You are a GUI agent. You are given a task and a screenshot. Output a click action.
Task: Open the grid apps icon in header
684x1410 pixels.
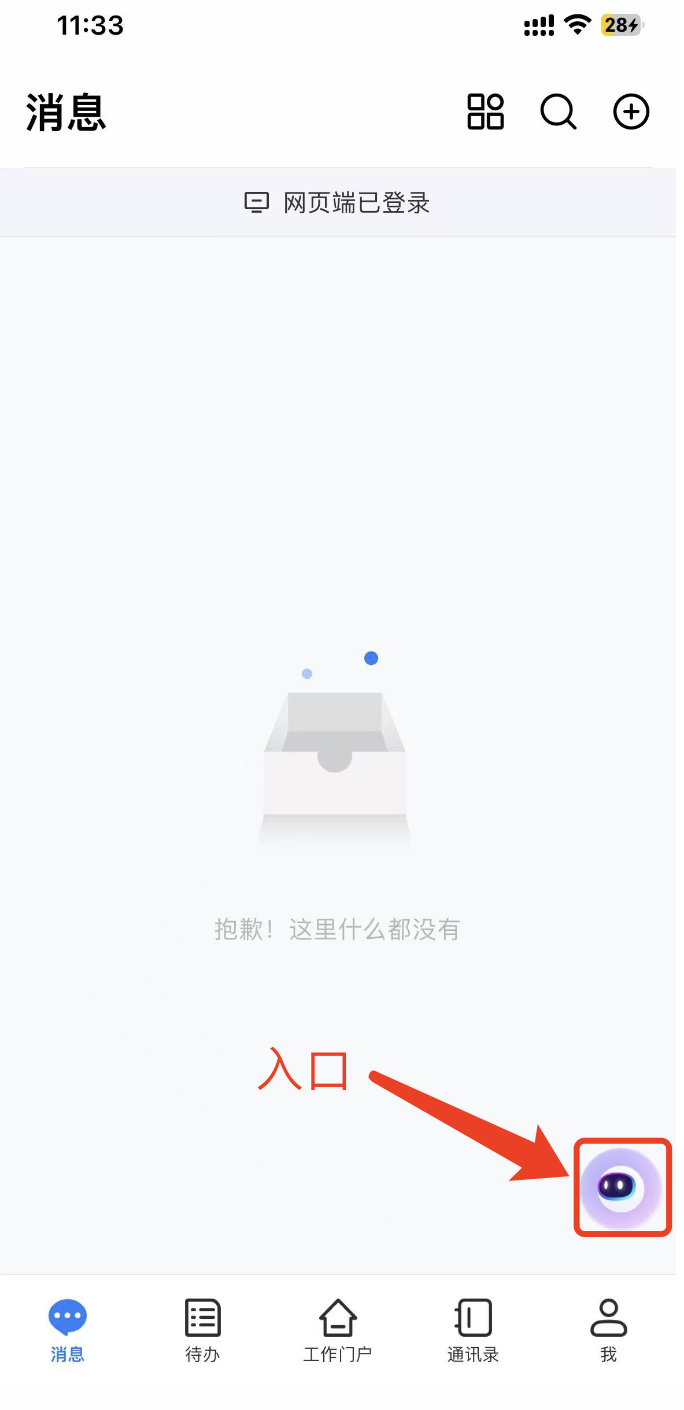(486, 112)
